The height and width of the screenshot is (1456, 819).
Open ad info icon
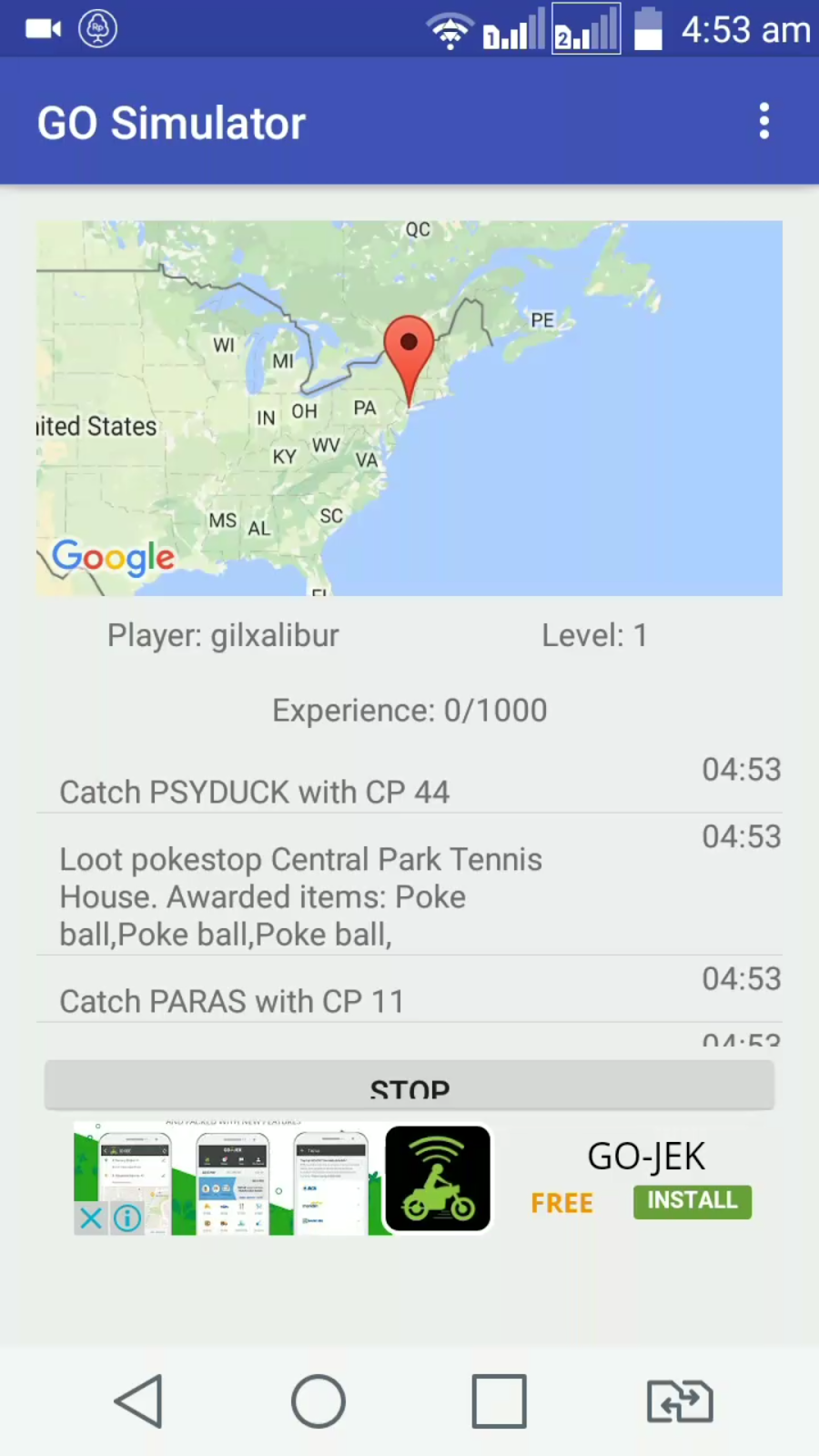(127, 1218)
